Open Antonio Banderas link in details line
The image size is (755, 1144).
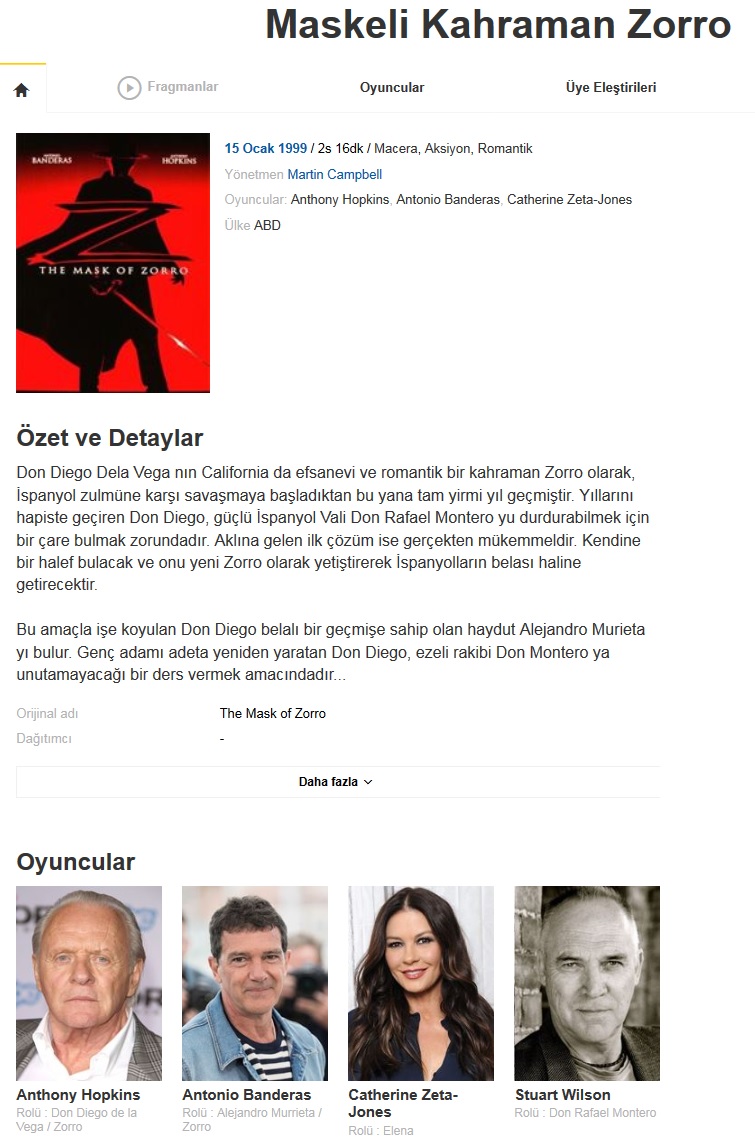448,199
